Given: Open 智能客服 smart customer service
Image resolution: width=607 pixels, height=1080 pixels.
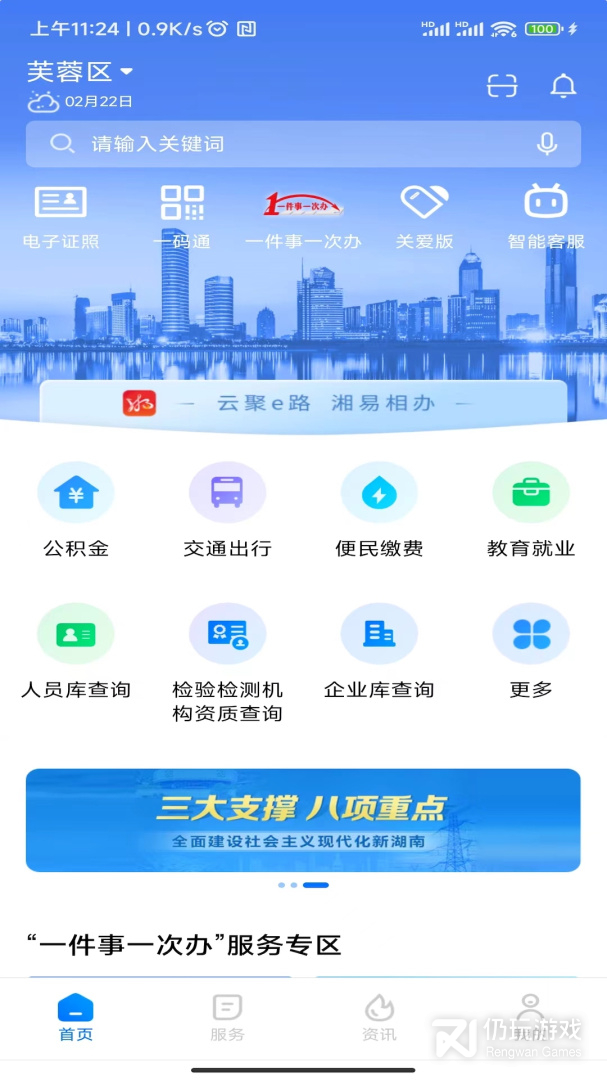Looking at the screenshot, I should 546,215.
